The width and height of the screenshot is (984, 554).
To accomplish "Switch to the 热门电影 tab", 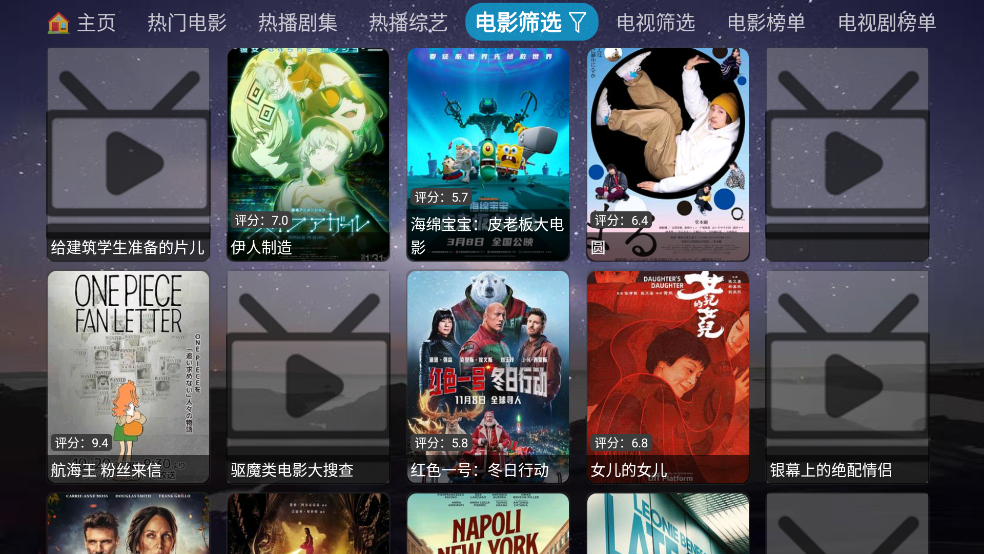I will [x=187, y=22].
